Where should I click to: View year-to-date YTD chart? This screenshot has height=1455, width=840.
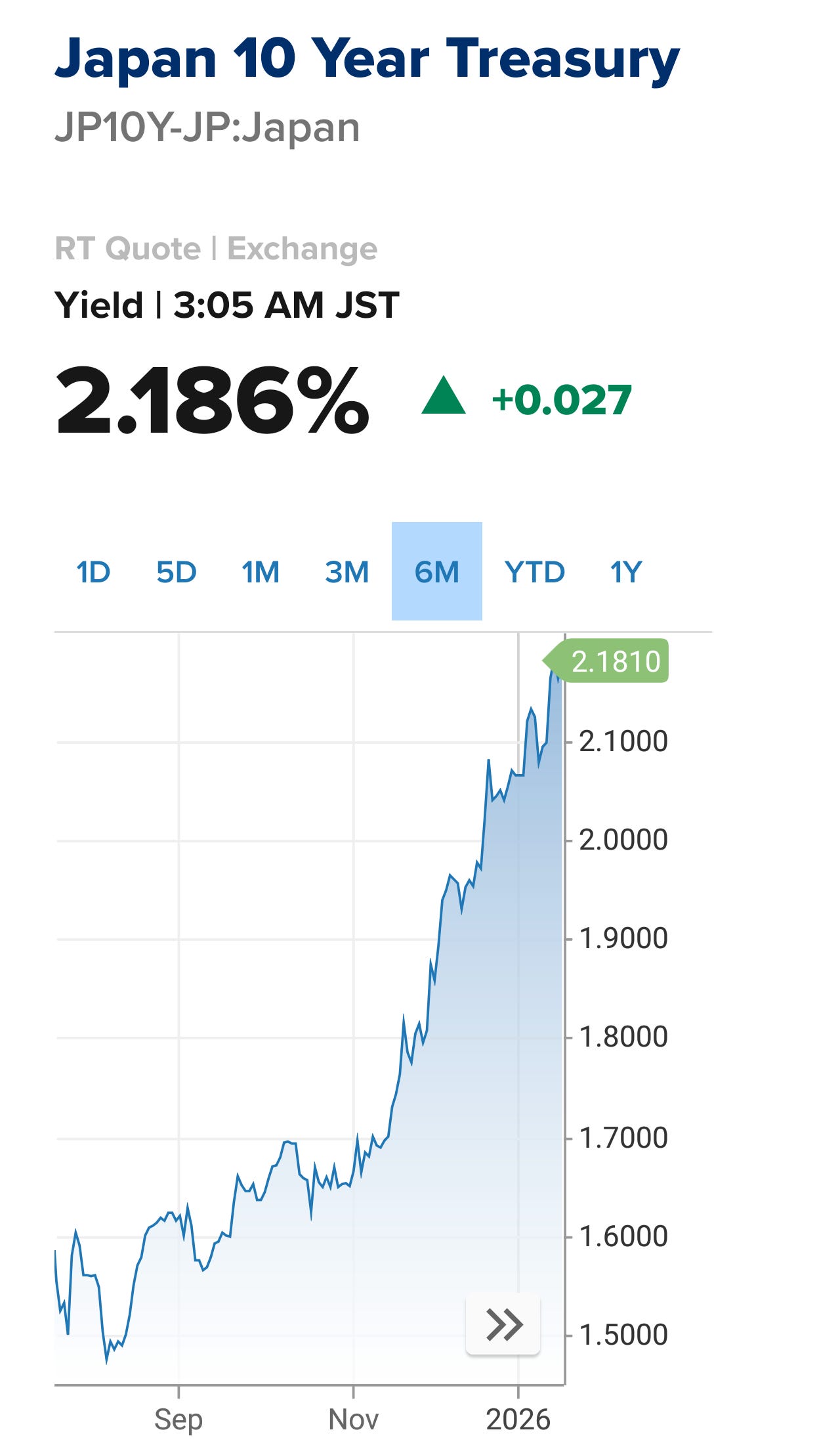click(x=535, y=572)
